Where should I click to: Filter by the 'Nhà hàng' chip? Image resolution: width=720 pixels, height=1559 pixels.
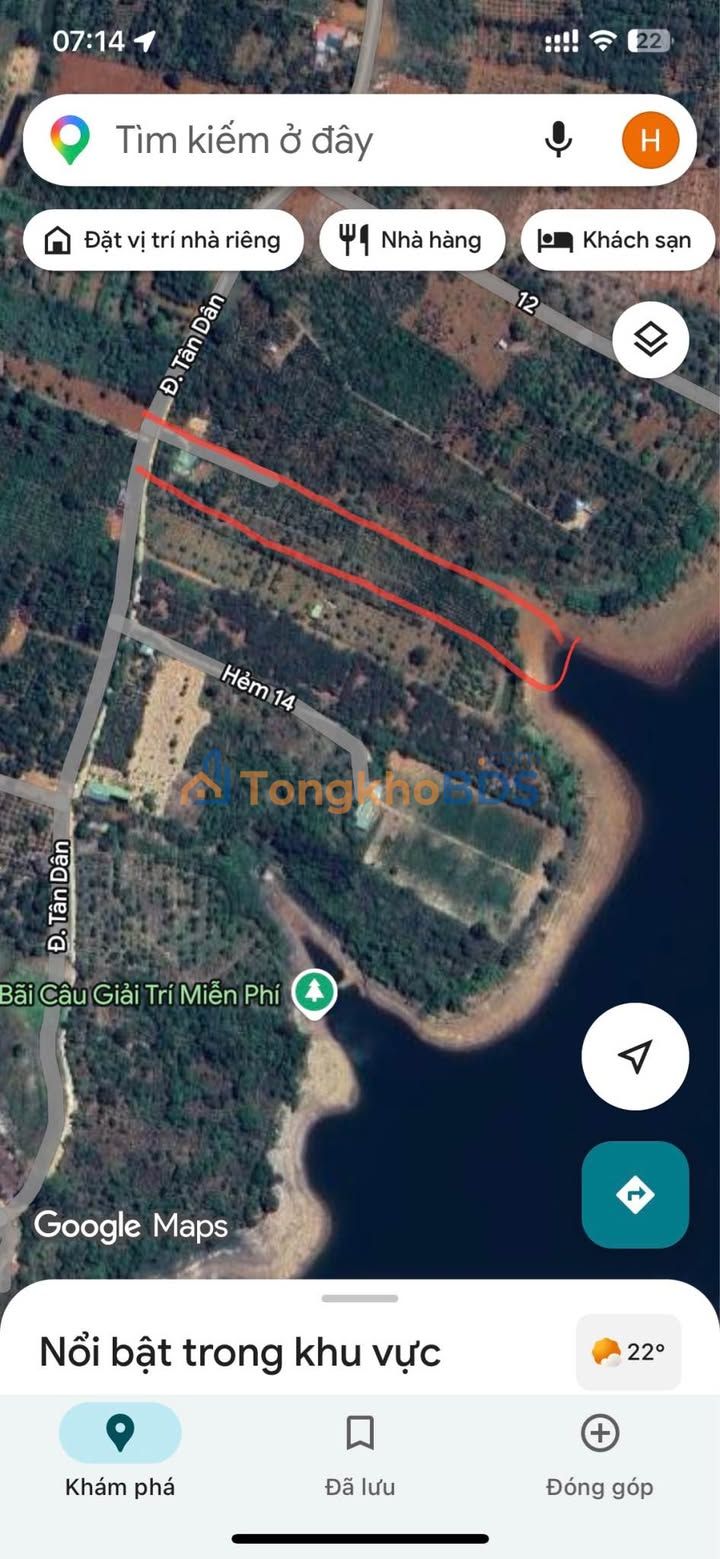[x=411, y=240]
